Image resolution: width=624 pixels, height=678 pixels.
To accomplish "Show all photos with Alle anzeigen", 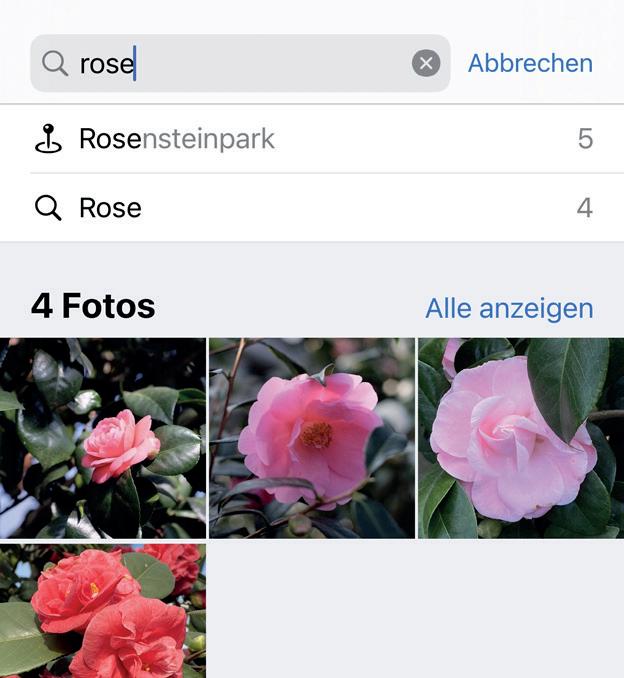I will [x=509, y=308].
